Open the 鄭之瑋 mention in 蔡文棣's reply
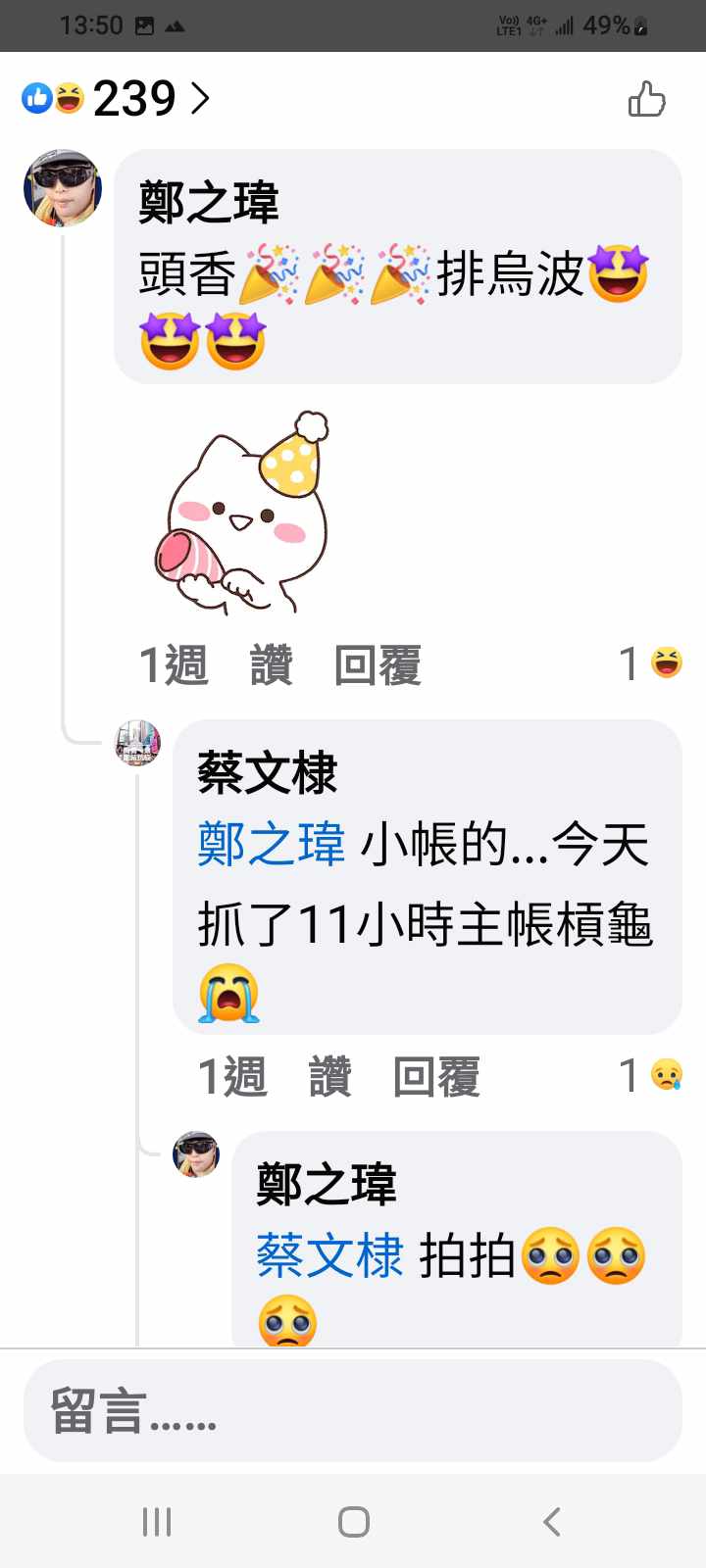 [x=272, y=844]
